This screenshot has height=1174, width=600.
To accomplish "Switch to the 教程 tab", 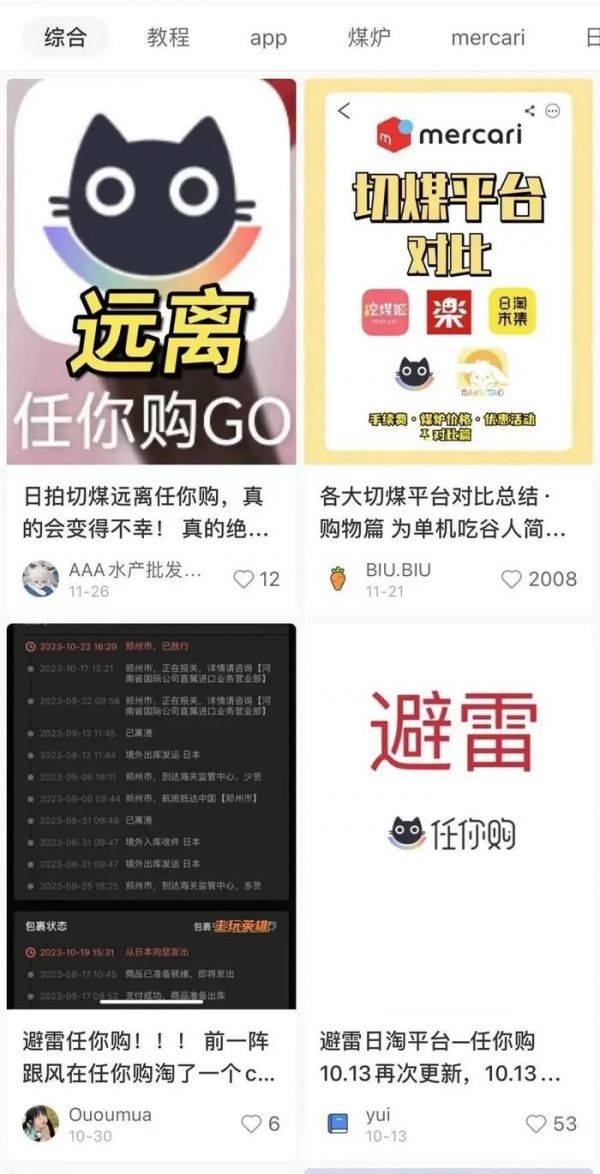I will [168, 38].
